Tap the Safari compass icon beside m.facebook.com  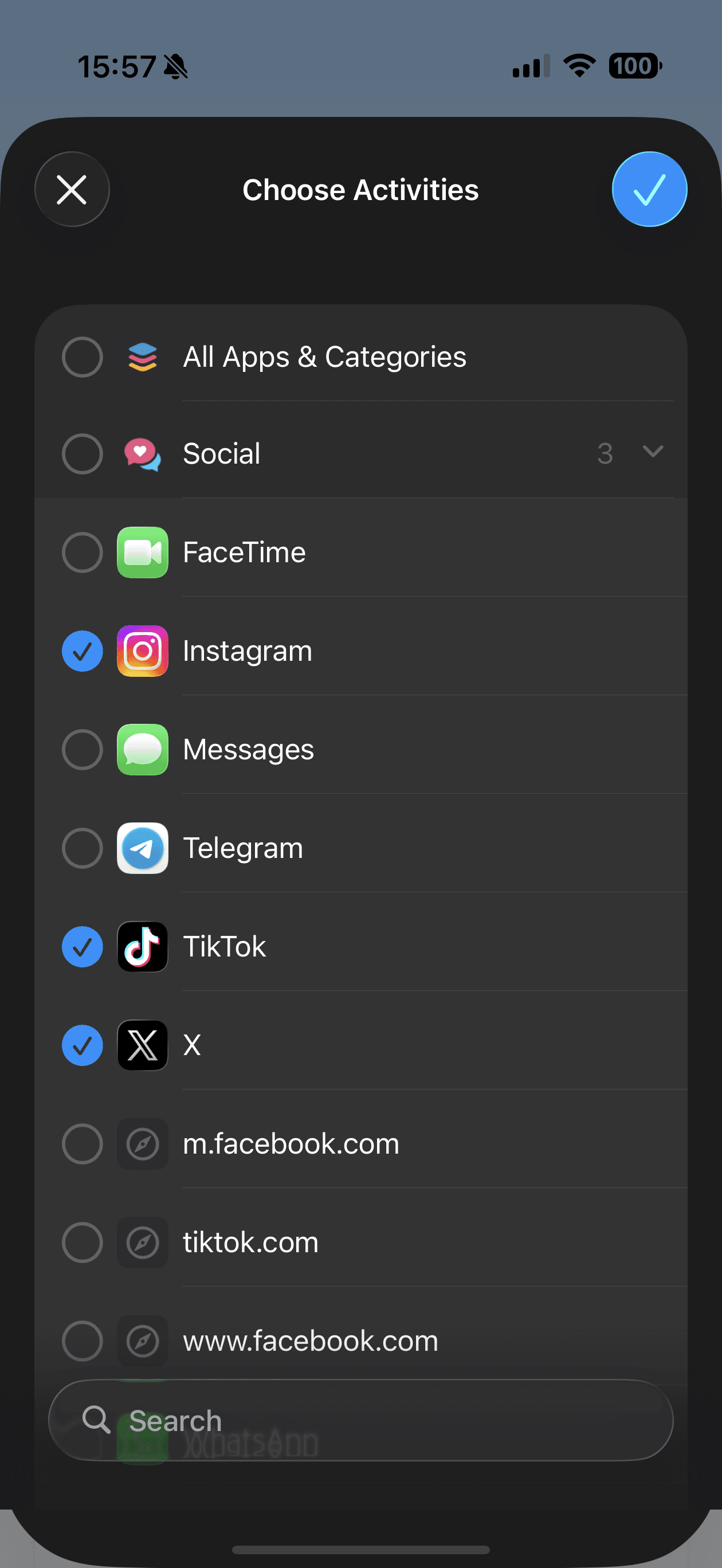tap(143, 1144)
